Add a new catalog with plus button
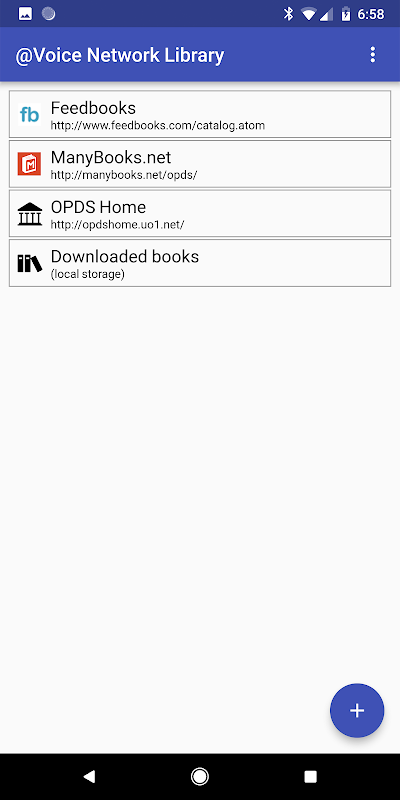 357,710
